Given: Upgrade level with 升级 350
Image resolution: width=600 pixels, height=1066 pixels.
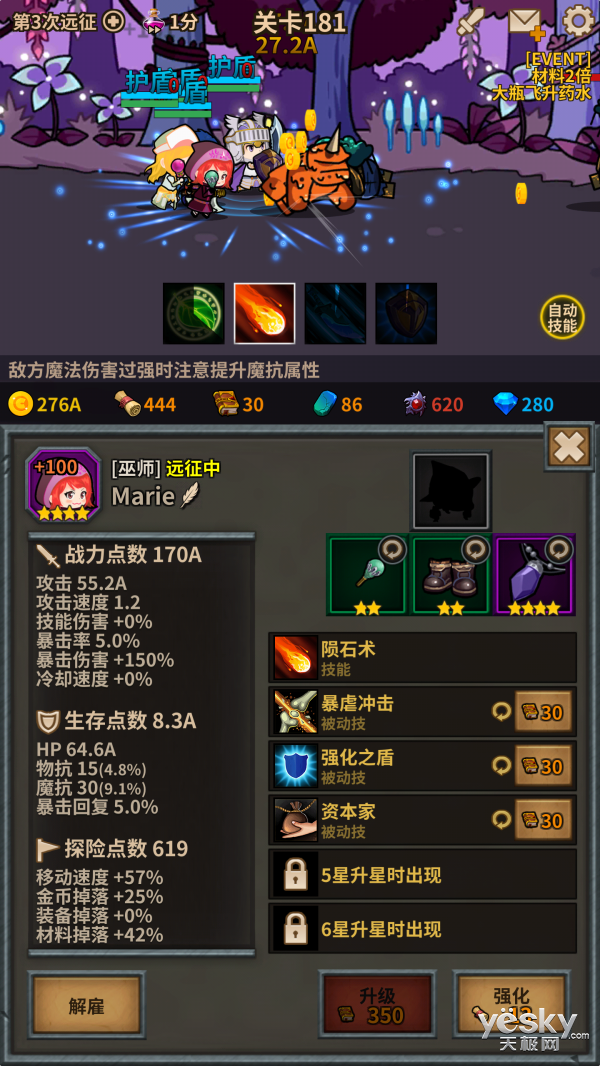Looking at the screenshot, I should tap(377, 1004).
